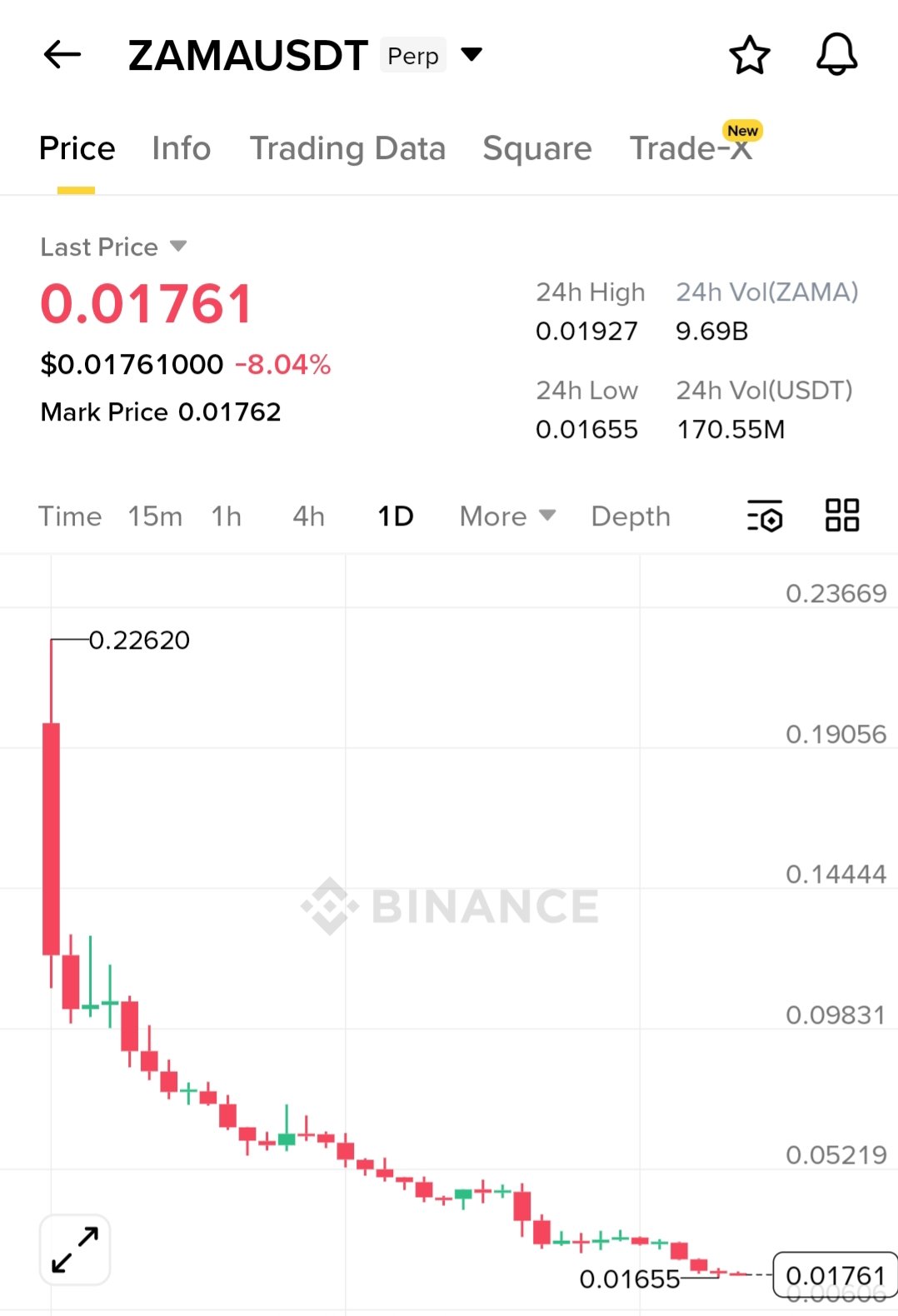
Task: Select the Time chart view
Action: point(70,516)
